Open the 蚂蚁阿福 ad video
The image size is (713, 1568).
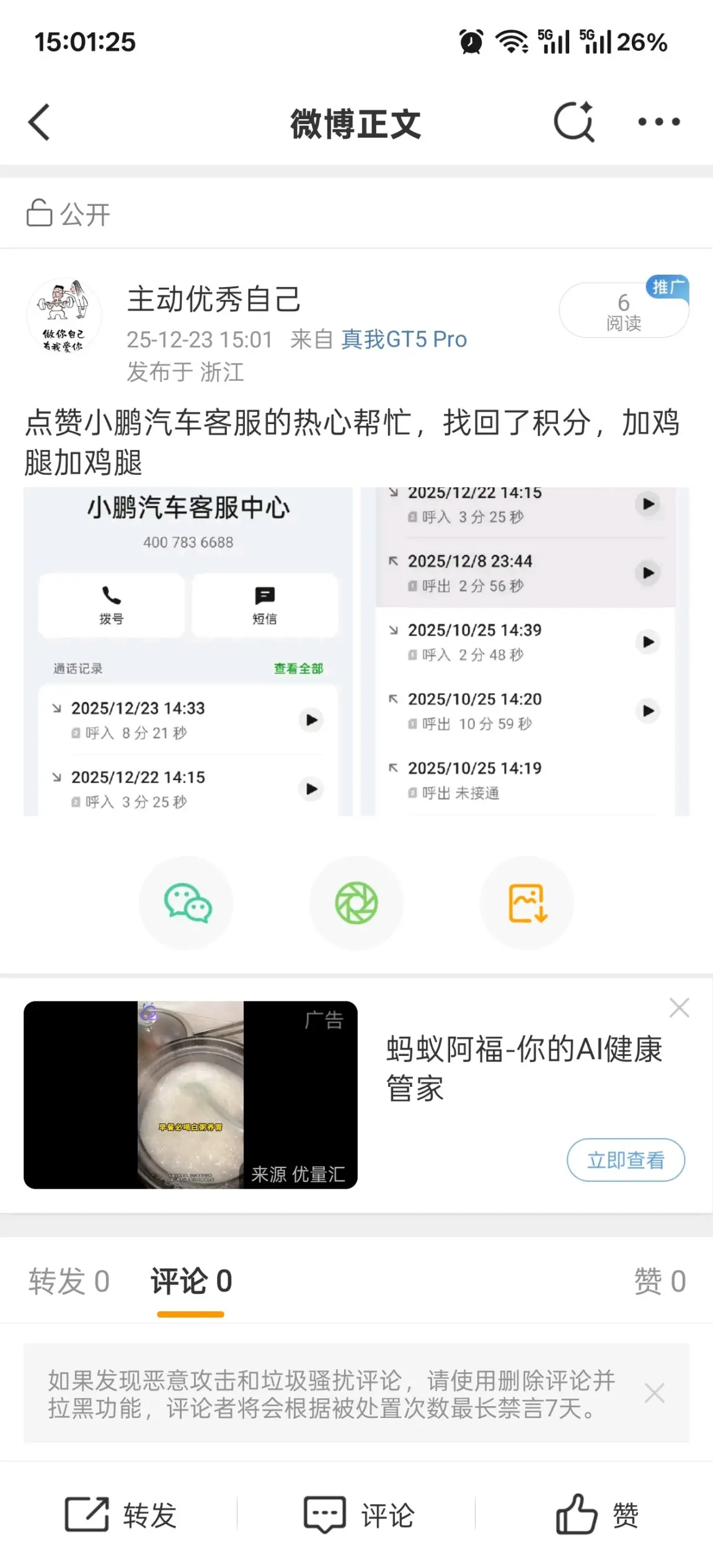point(190,1094)
